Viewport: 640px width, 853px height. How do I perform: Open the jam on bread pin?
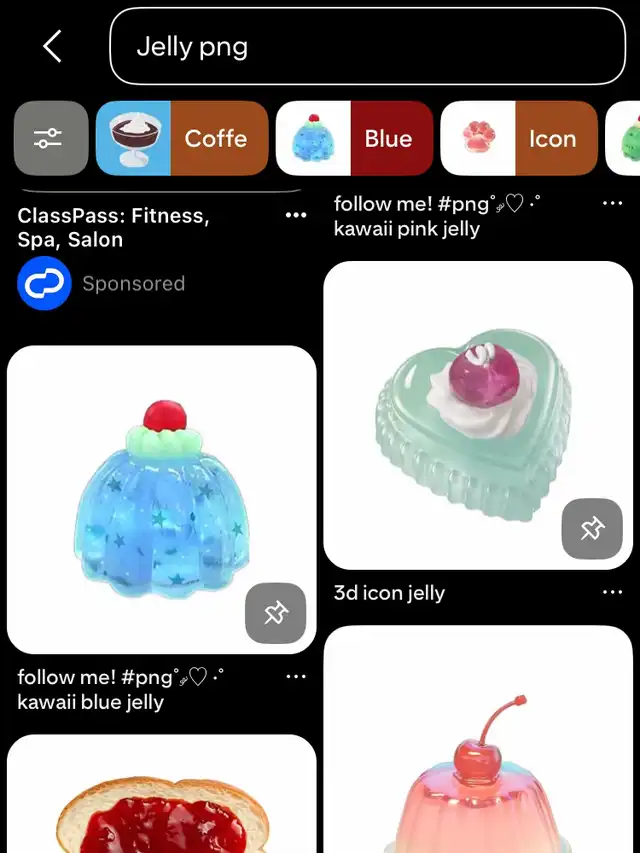pos(162,800)
